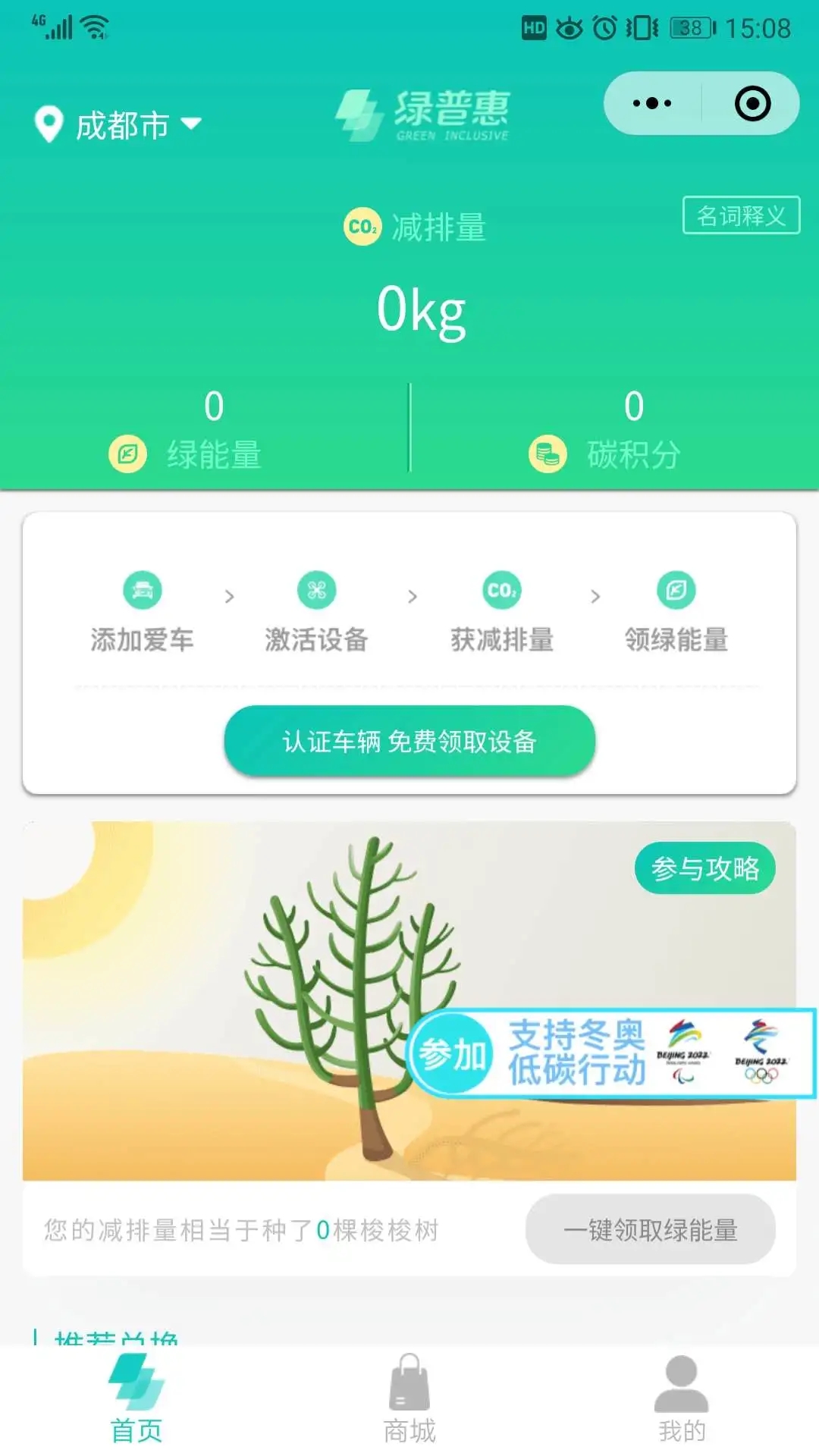
Task: Tap 认证车辆 免费领取设备 button
Action: [x=409, y=741]
